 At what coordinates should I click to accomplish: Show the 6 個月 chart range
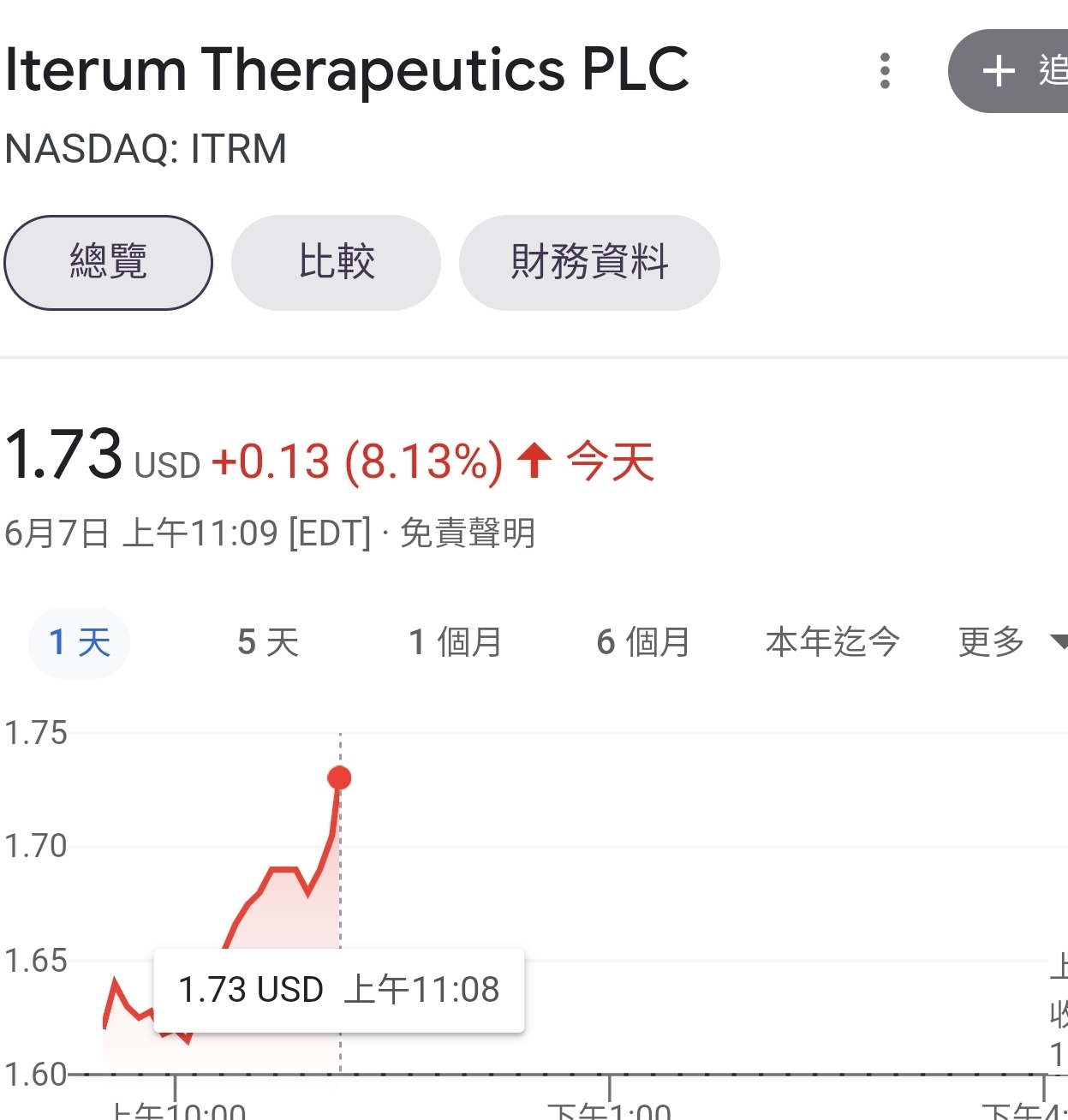[643, 642]
